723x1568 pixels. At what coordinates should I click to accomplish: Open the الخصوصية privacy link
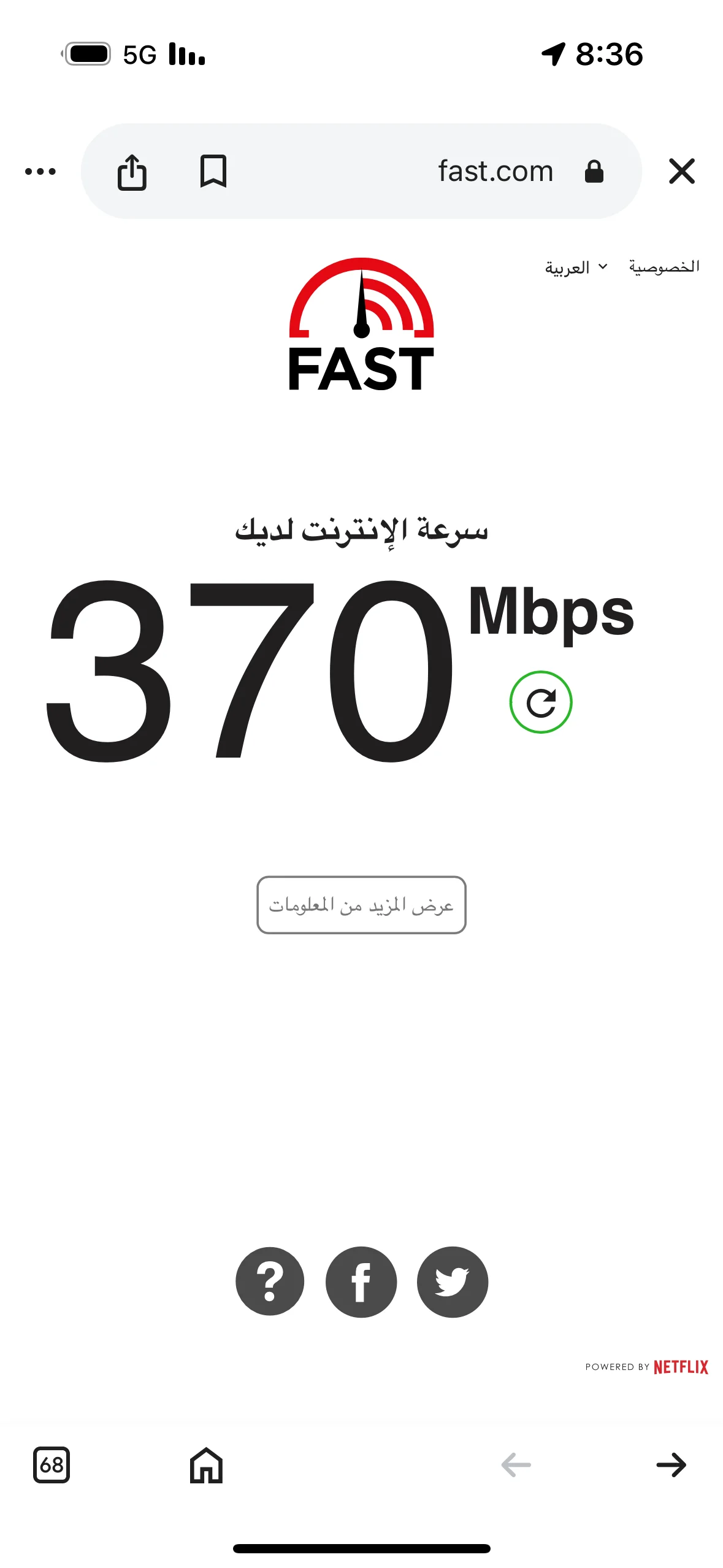pyautogui.click(x=664, y=267)
